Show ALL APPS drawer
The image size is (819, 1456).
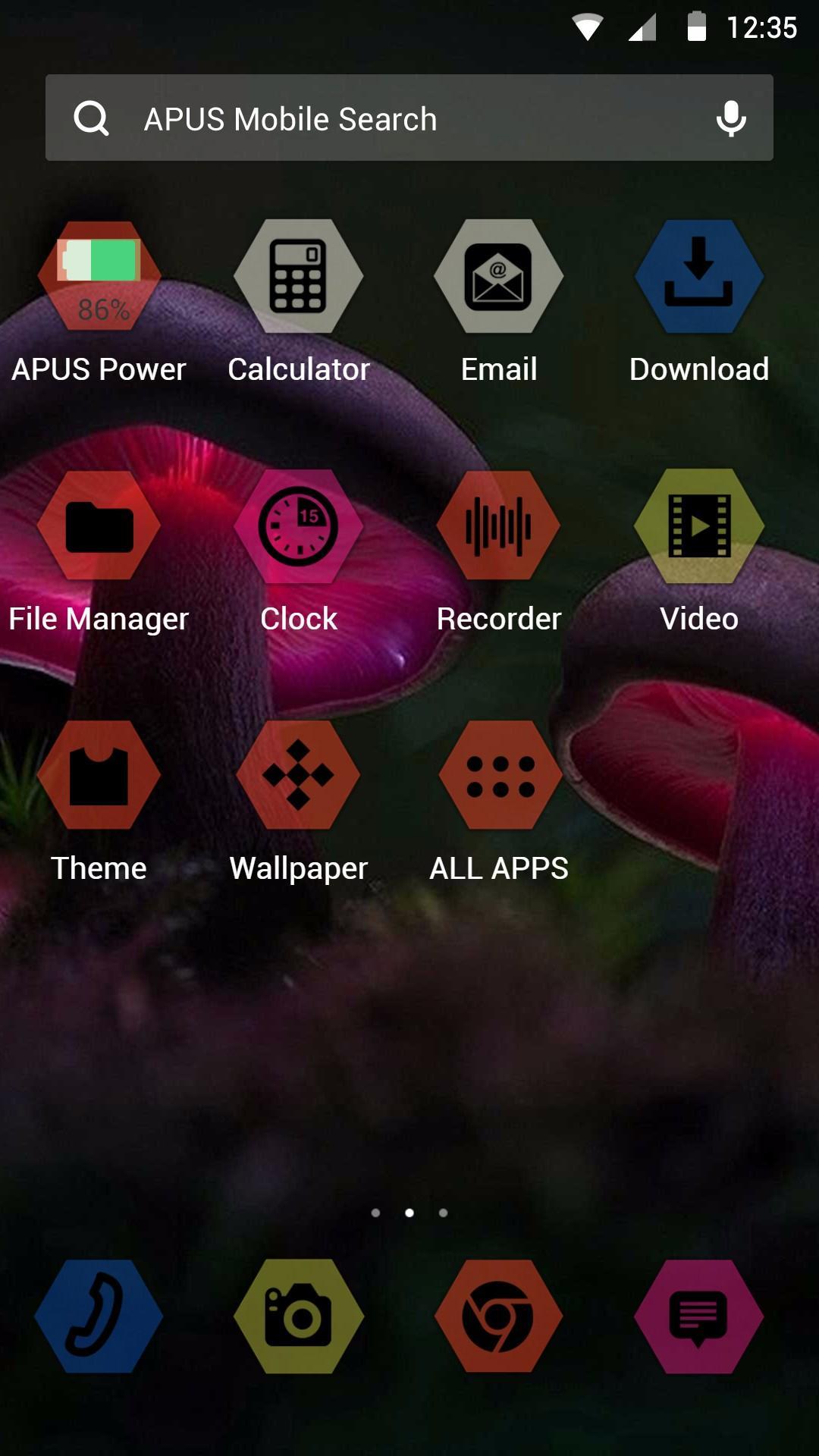point(500,776)
